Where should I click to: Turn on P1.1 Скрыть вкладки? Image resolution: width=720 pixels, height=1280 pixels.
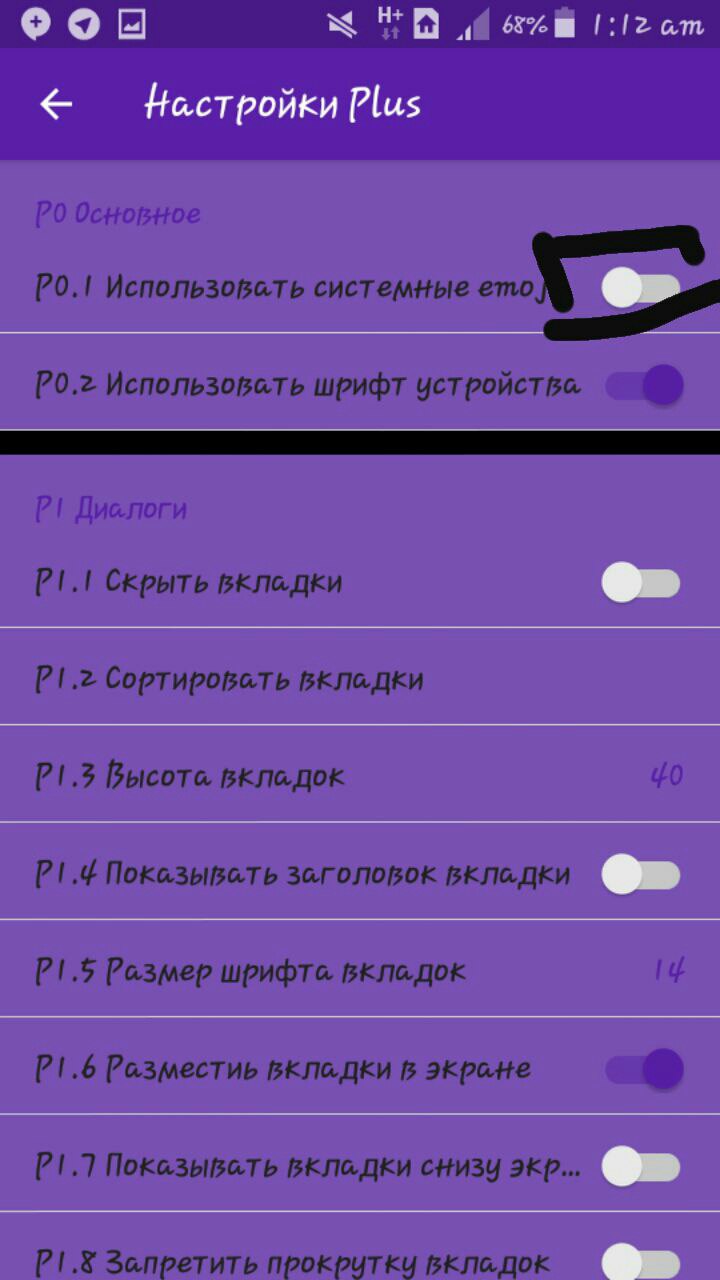coord(641,582)
